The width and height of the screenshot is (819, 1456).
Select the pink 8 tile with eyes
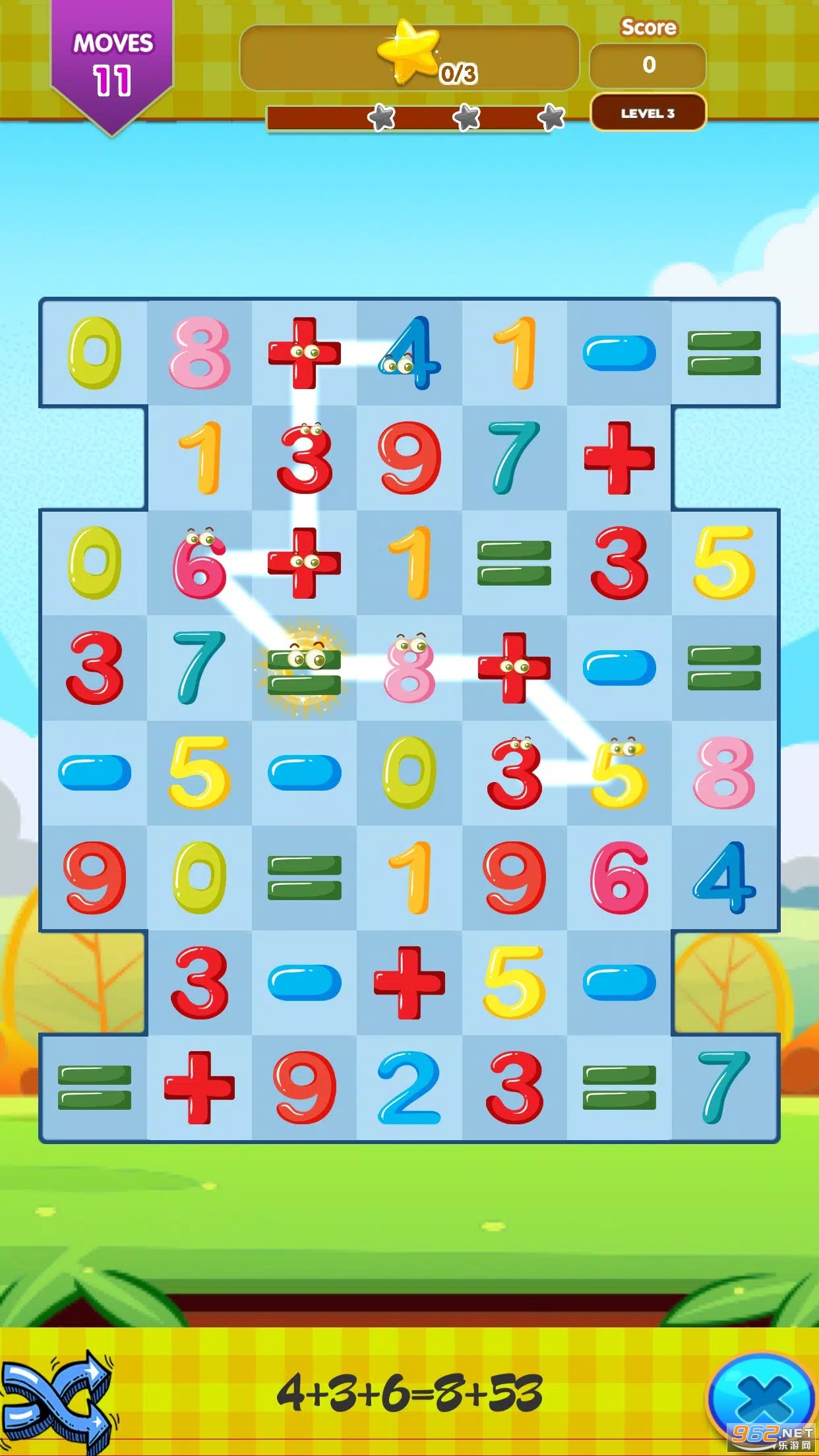409,668
